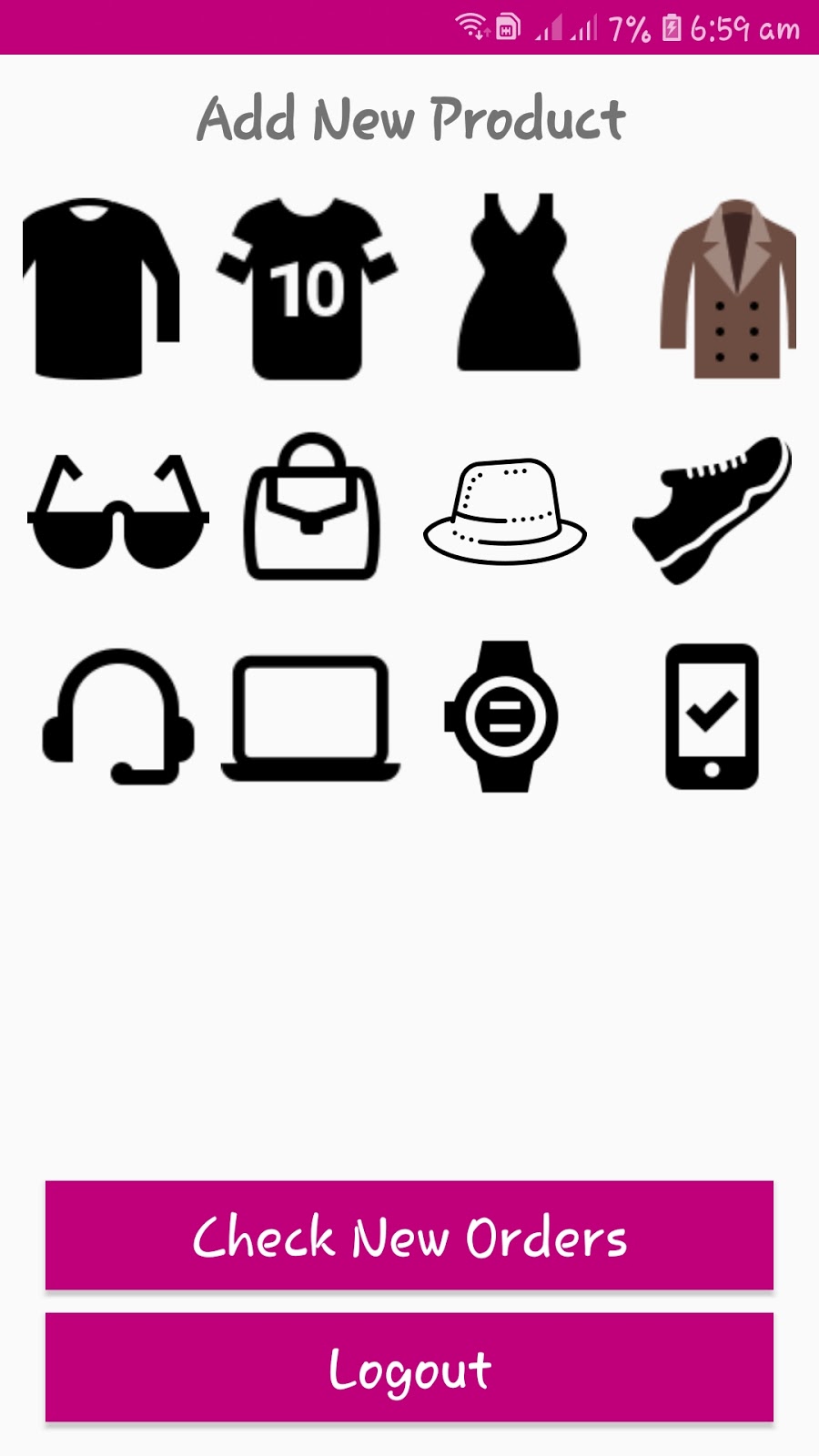The height and width of the screenshot is (1456, 819).
Task: Choose the sports jersey category
Action: (308, 288)
